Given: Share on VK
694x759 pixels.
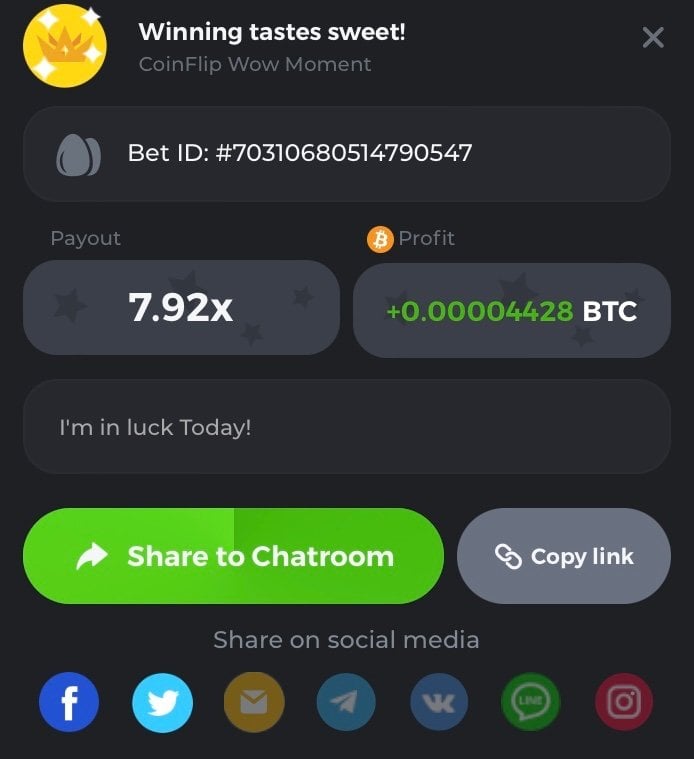Looking at the screenshot, I should click(439, 702).
